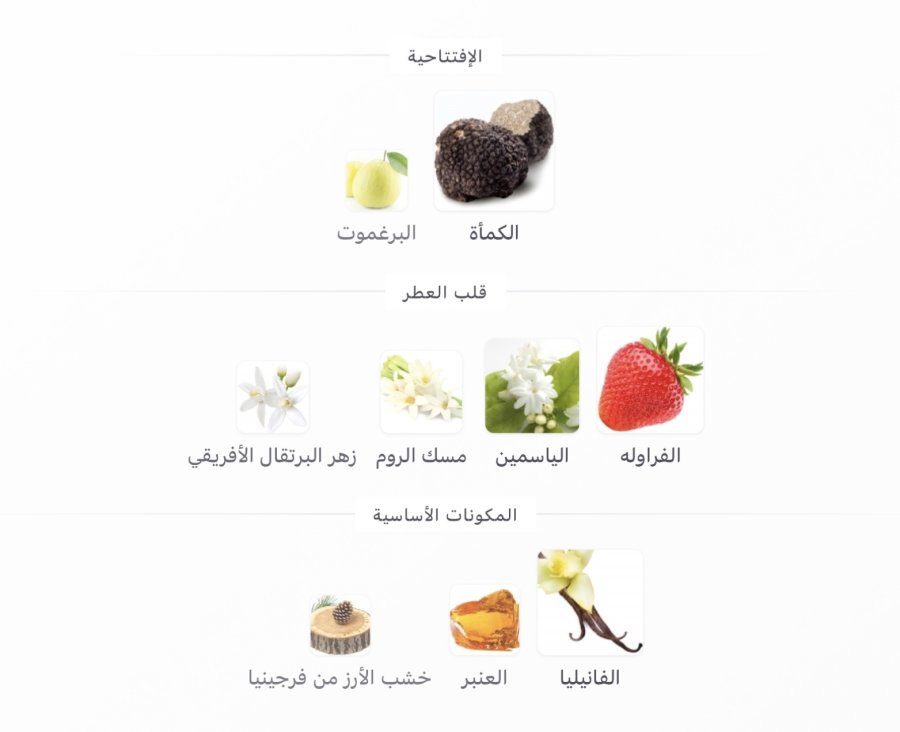Select the البرغموت note tile
The height and width of the screenshot is (732, 900).
[x=377, y=181]
